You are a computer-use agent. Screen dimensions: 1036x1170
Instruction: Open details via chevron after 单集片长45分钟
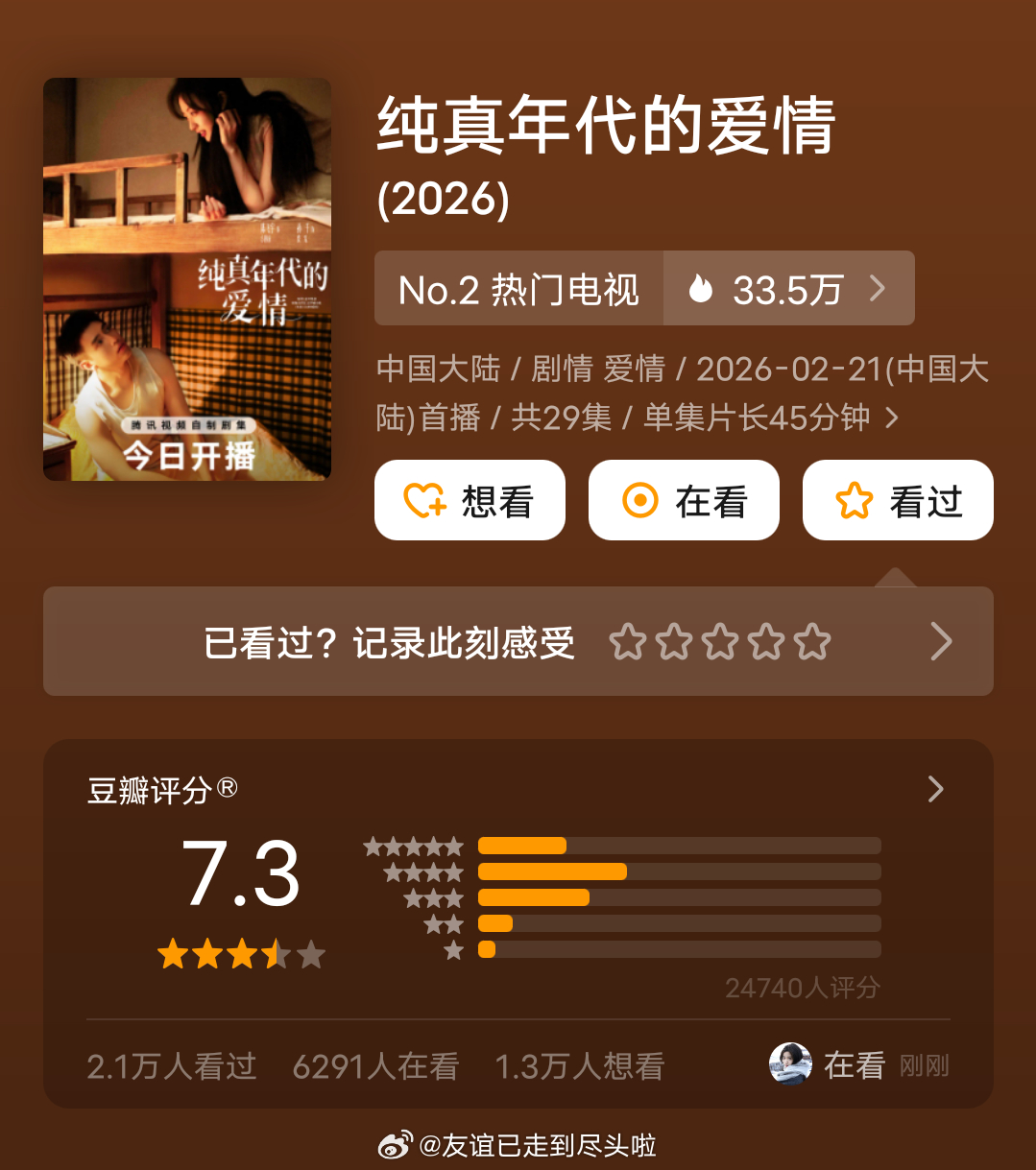pyautogui.click(x=892, y=418)
